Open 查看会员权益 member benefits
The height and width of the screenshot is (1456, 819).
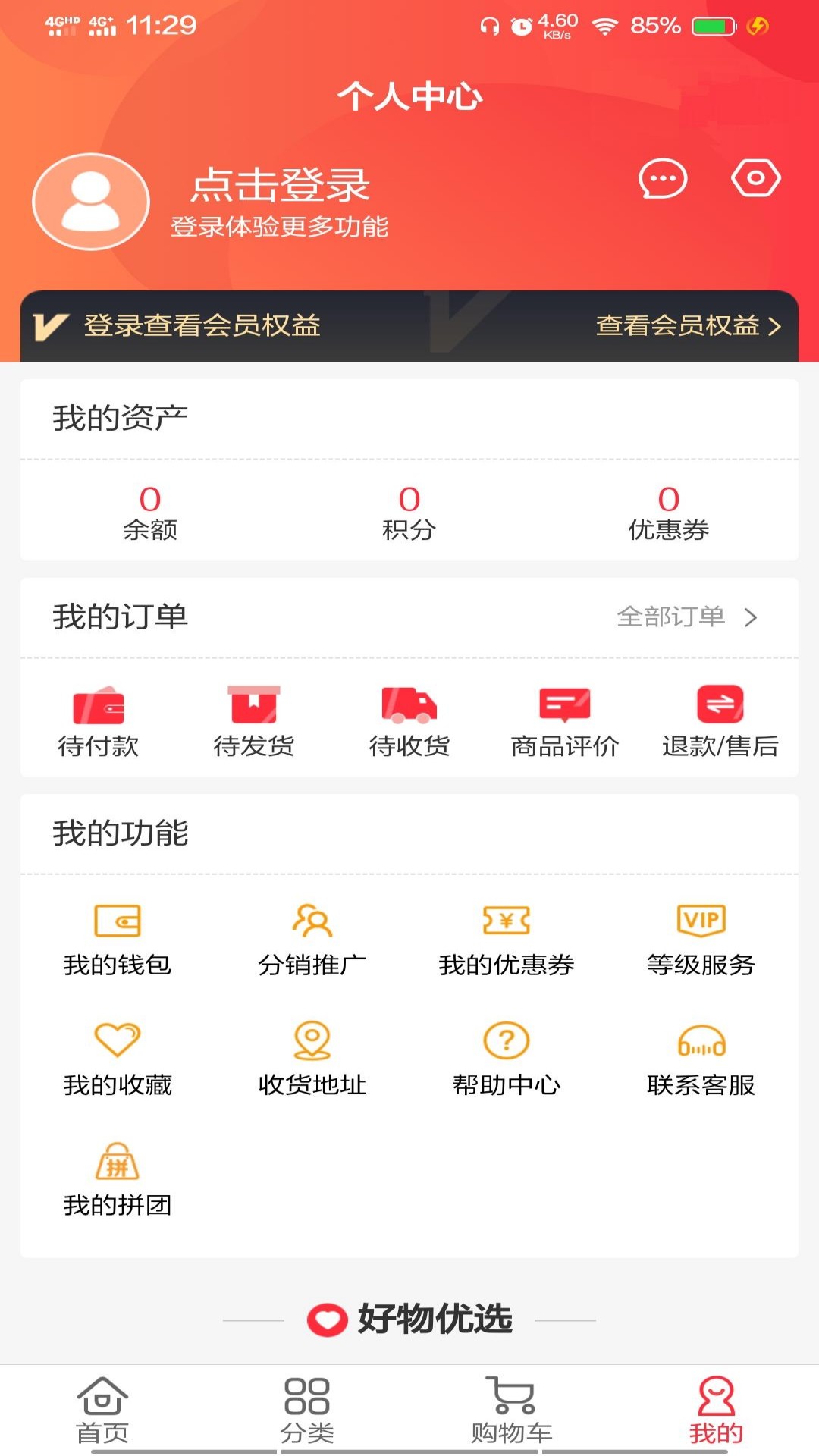point(689,325)
